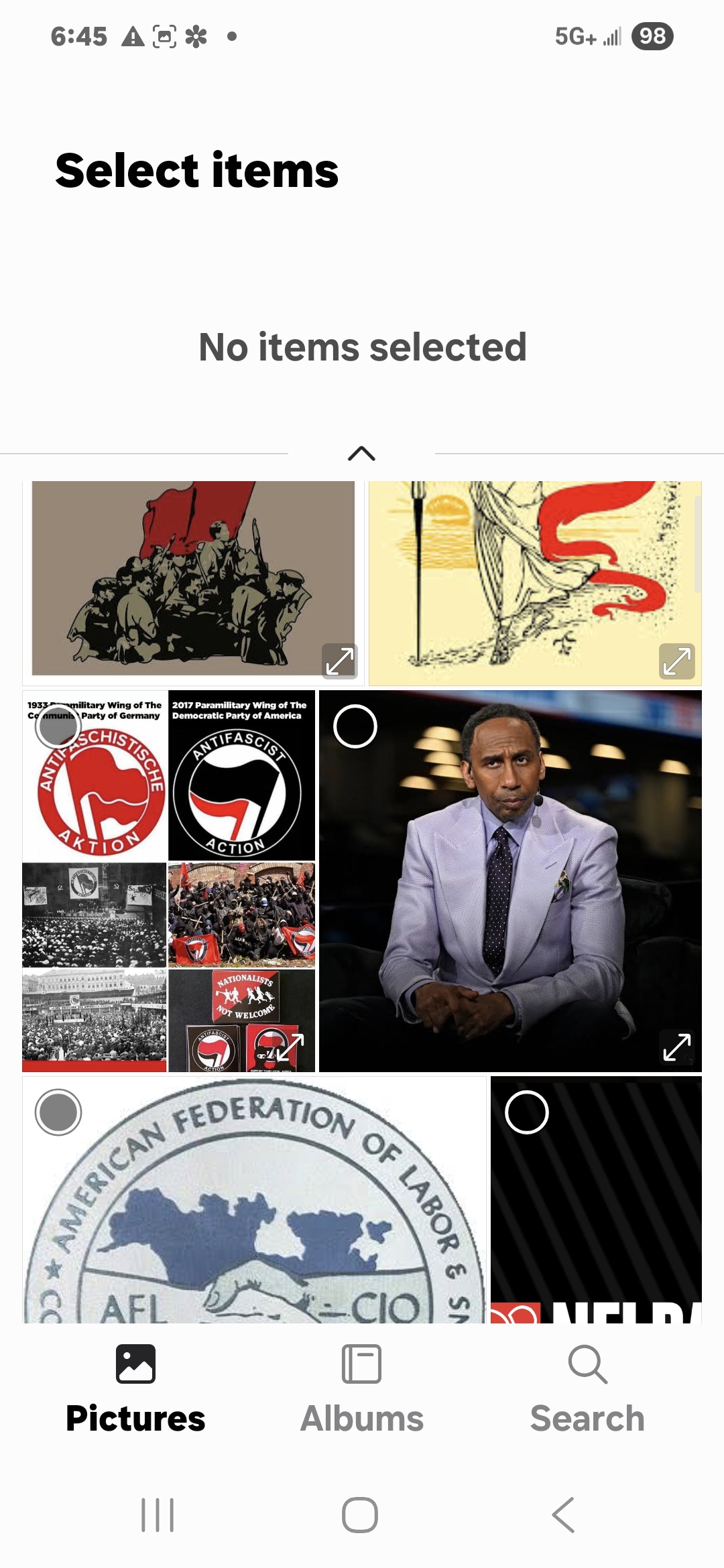Expand the red flag soldiers picture
Screen dimensions: 724x1568
[x=340, y=661]
